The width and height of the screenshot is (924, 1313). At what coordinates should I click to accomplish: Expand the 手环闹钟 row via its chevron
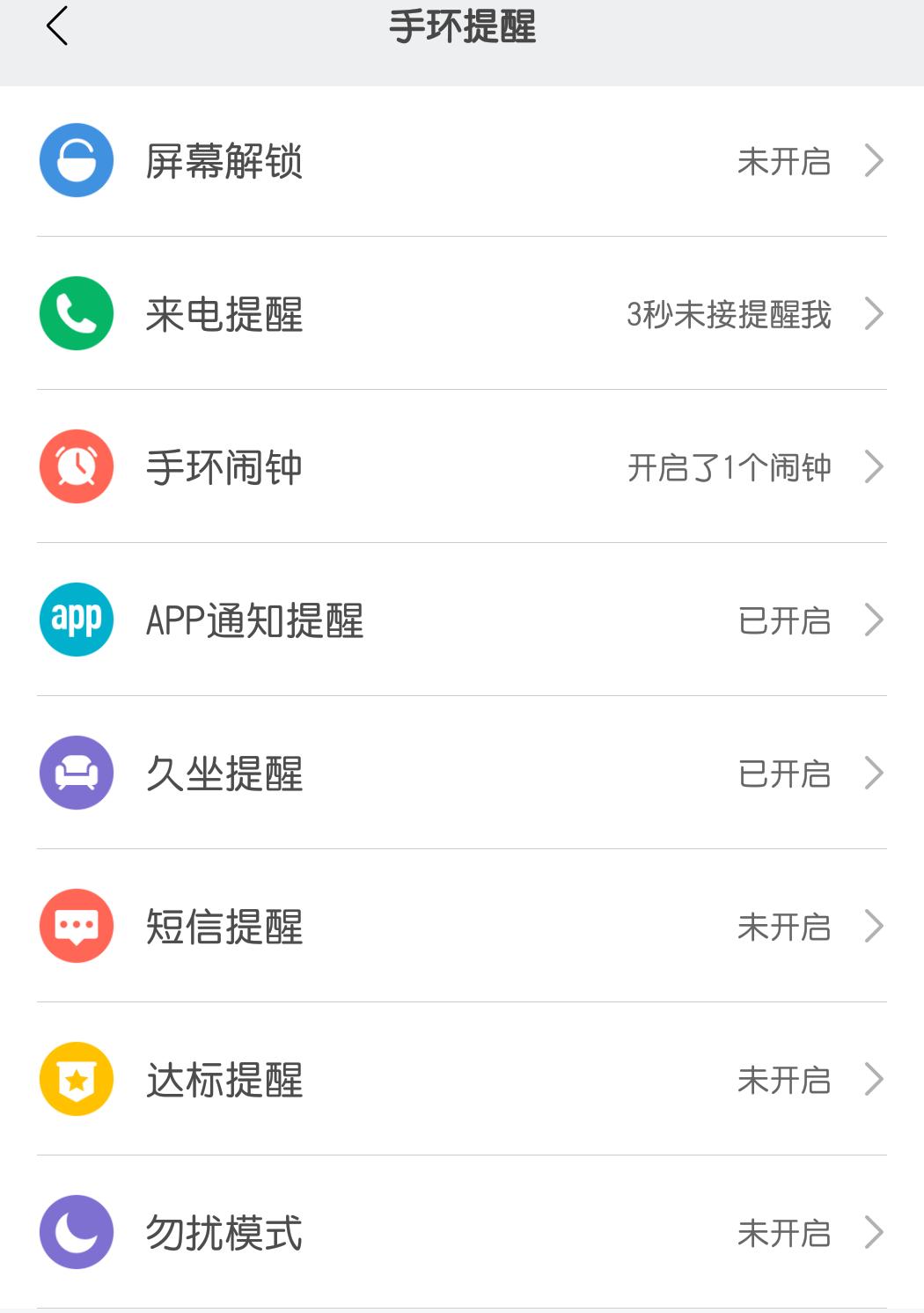(874, 466)
